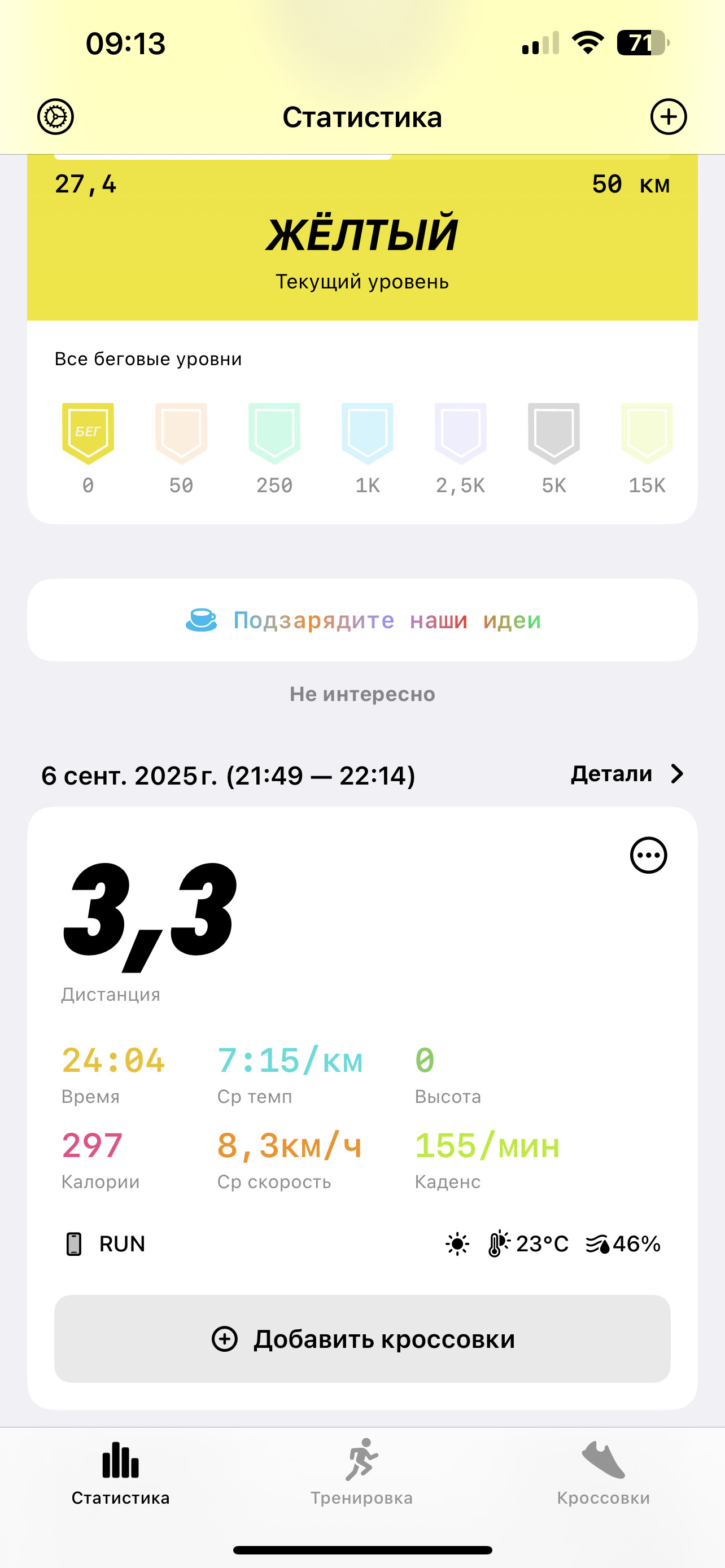Viewport: 725px width, 1568px height.
Task: Open the three-dot menu on the run card
Action: pyautogui.click(x=648, y=855)
